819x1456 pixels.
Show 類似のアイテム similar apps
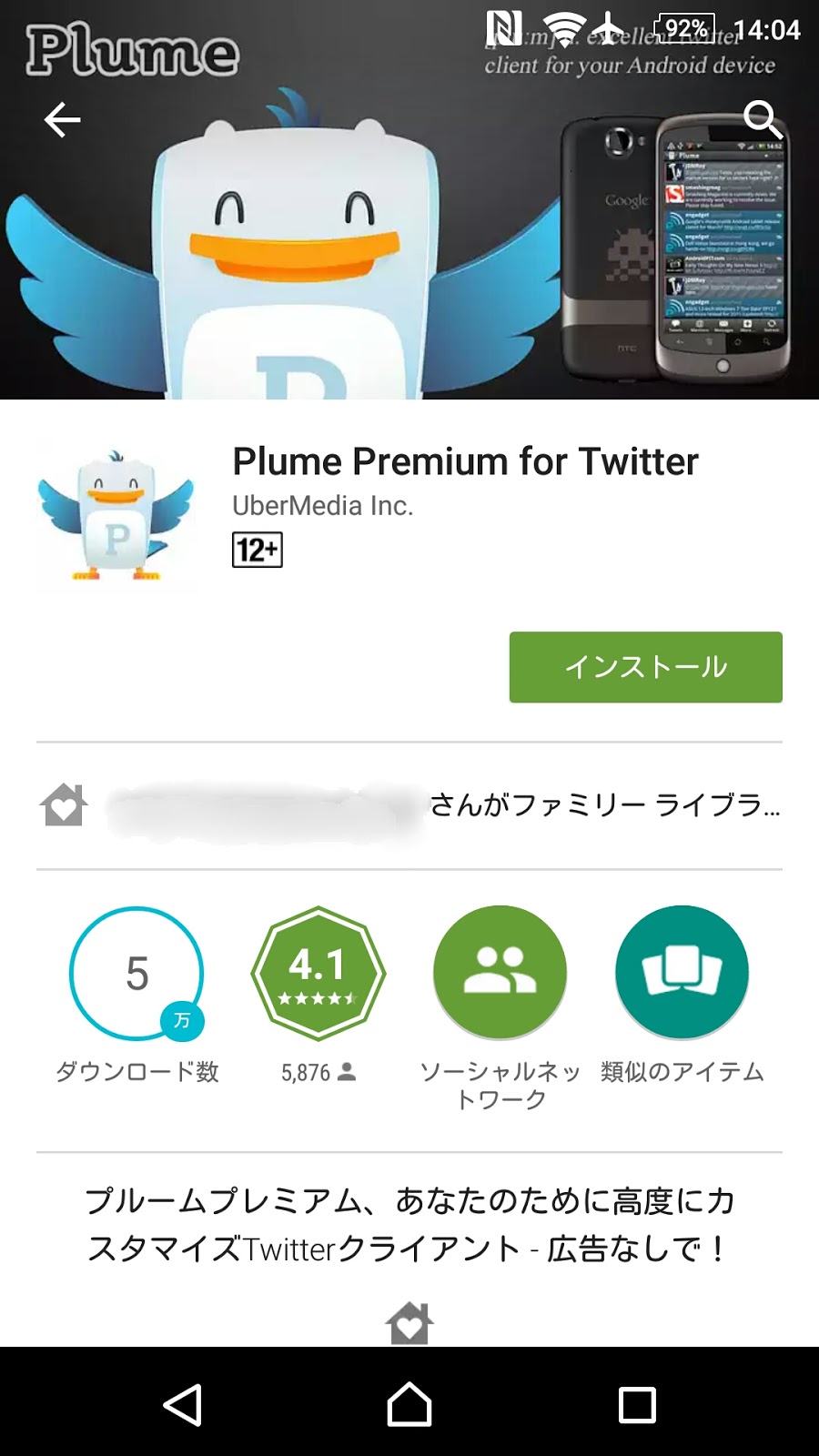[682, 973]
